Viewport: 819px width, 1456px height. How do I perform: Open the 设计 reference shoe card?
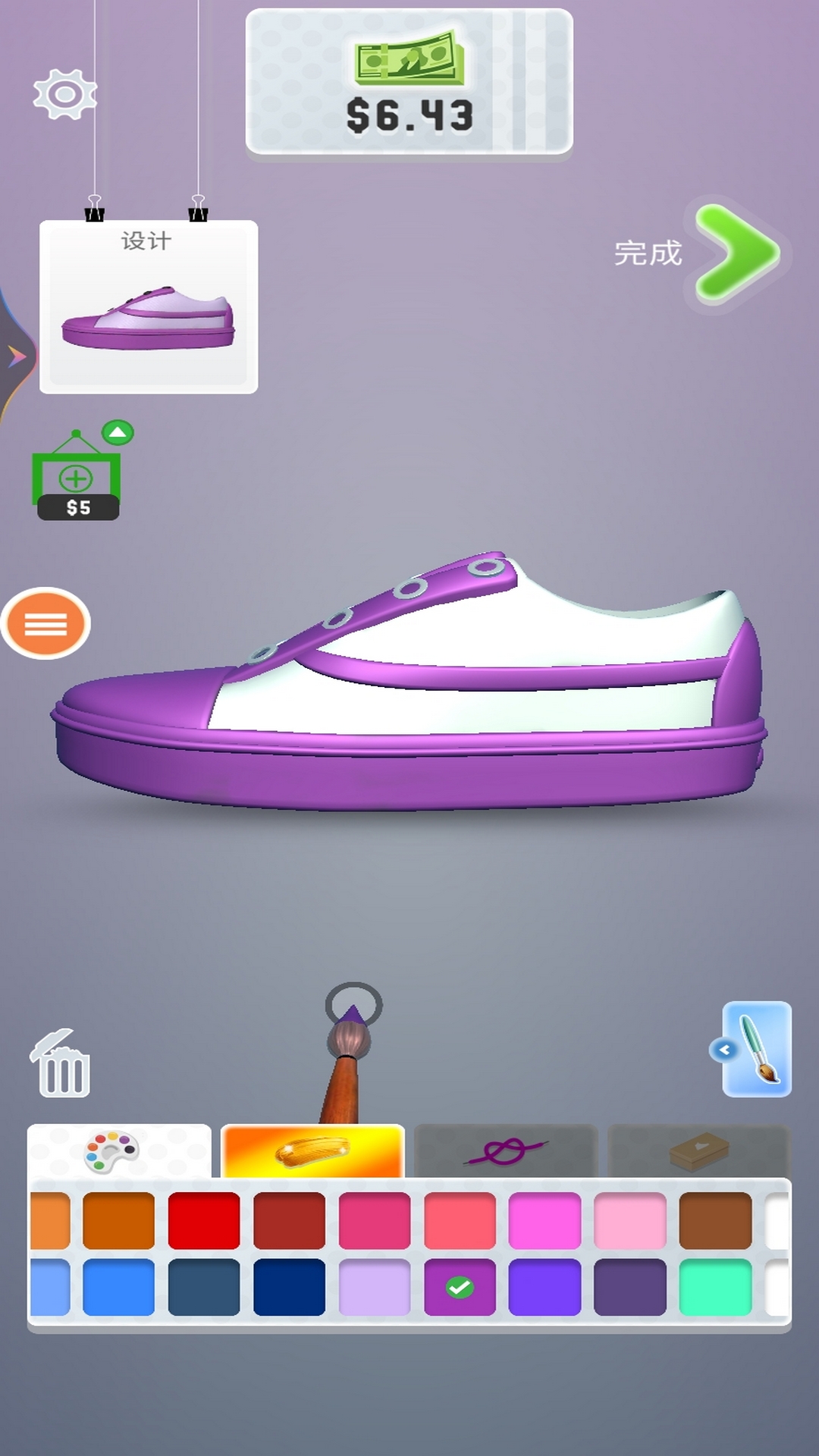click(x=149, y=306)
